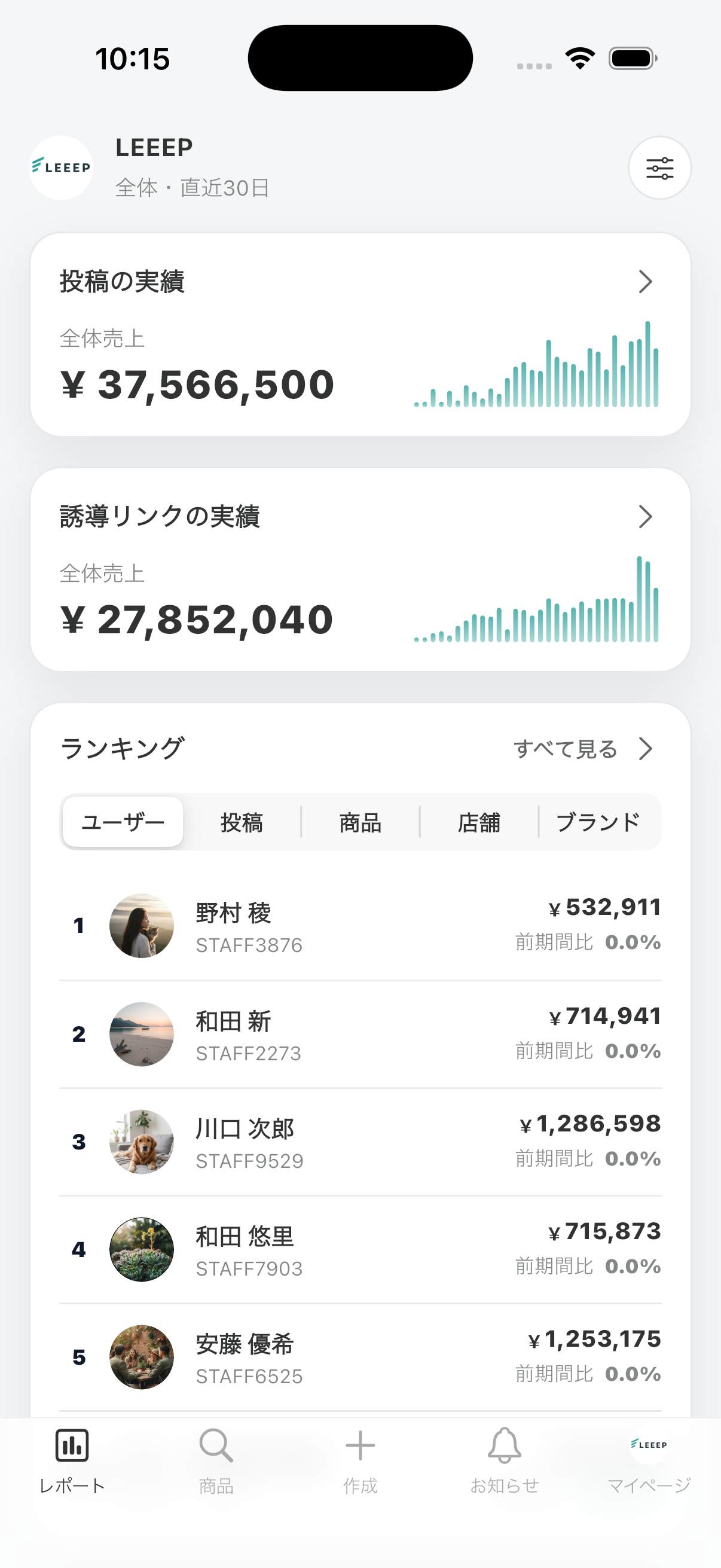Open 和田 新's ranking row
The height and width of the screenshot is (1568, 721).
coord(360,1034)
